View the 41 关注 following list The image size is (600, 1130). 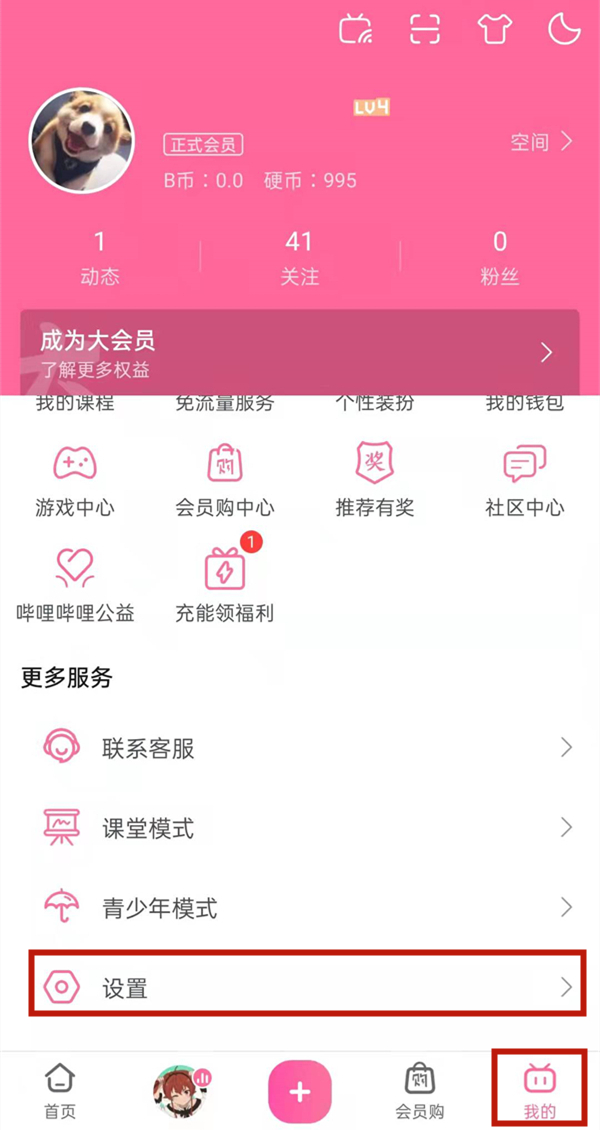coord(299,257)
